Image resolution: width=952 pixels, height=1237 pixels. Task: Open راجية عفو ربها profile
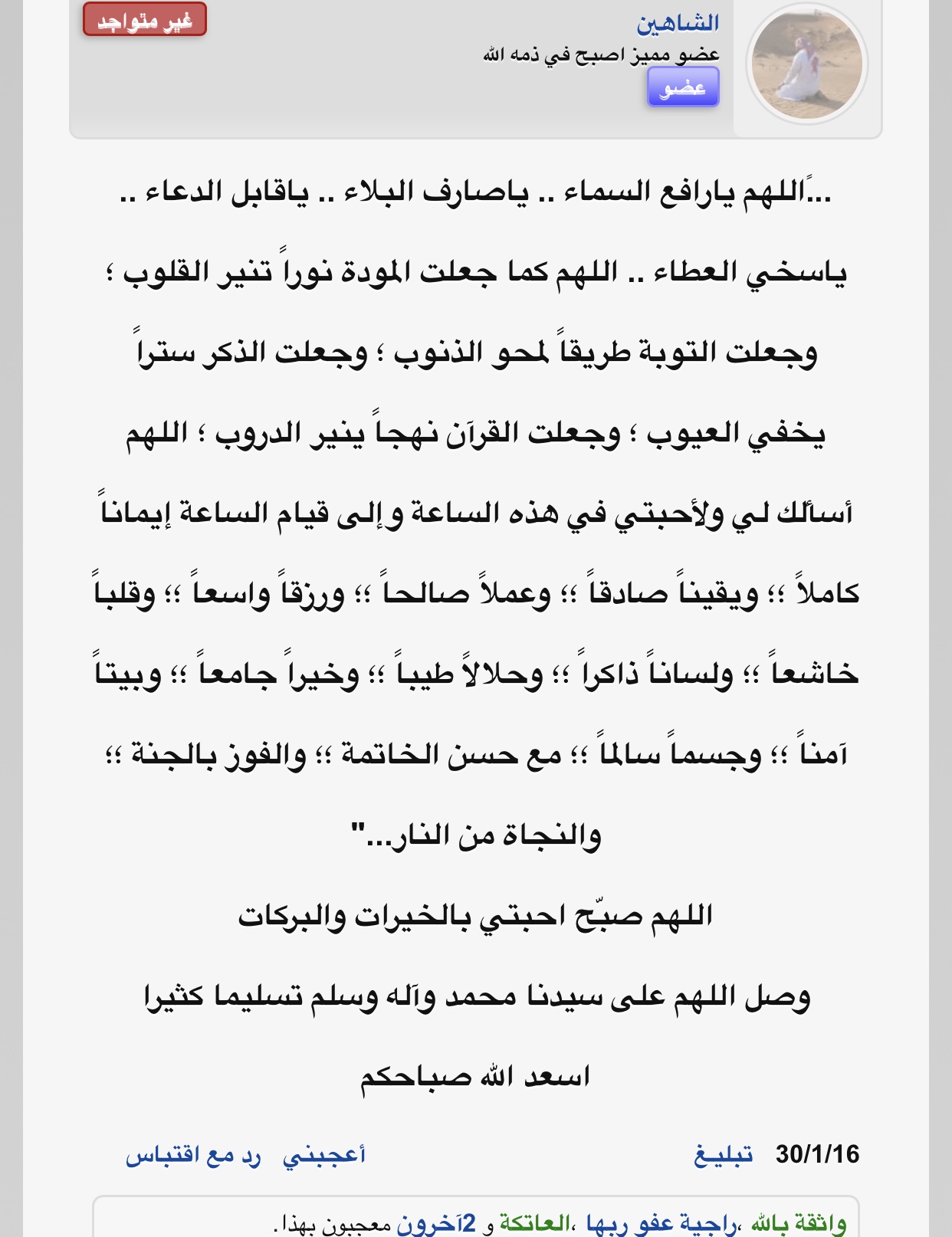(661, 1223)
